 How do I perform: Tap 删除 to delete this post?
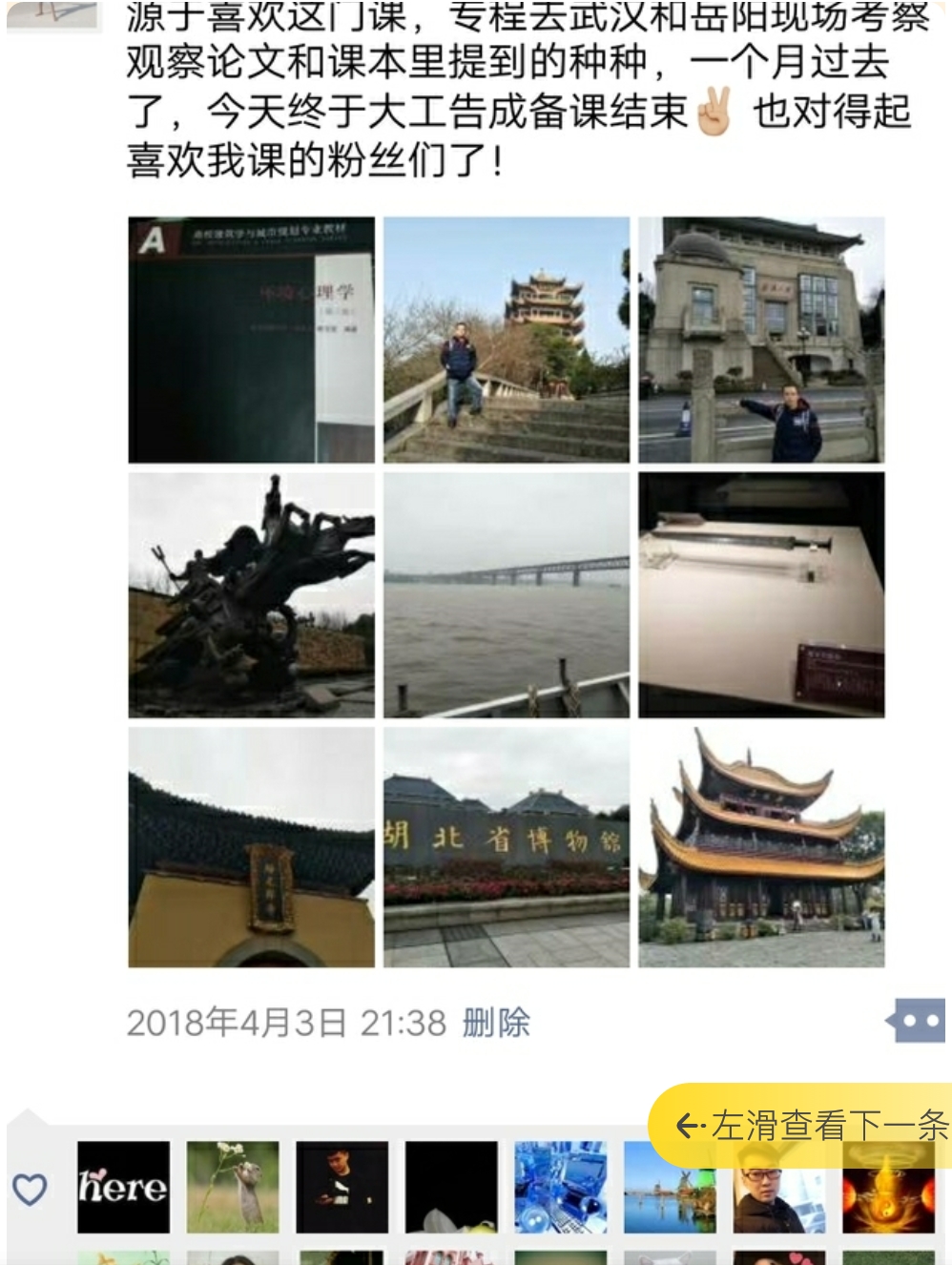(496, 1023)
